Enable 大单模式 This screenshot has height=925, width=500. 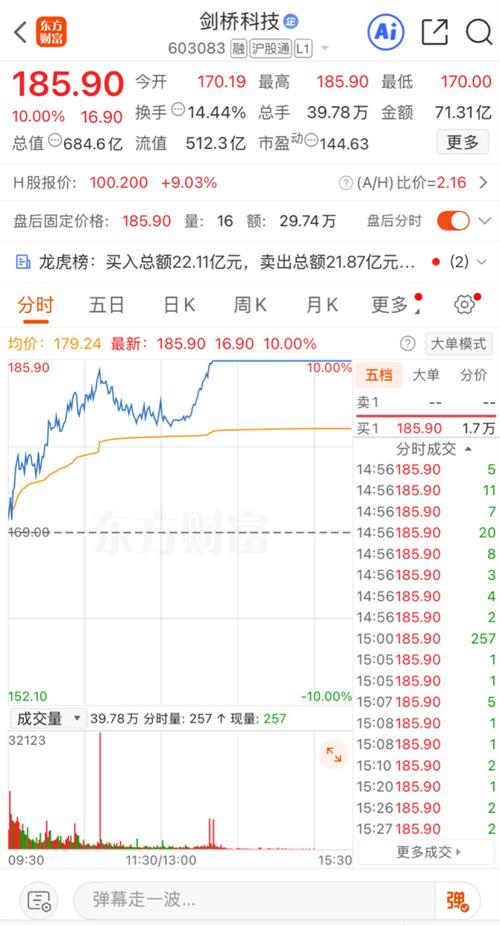coord(458,343)
